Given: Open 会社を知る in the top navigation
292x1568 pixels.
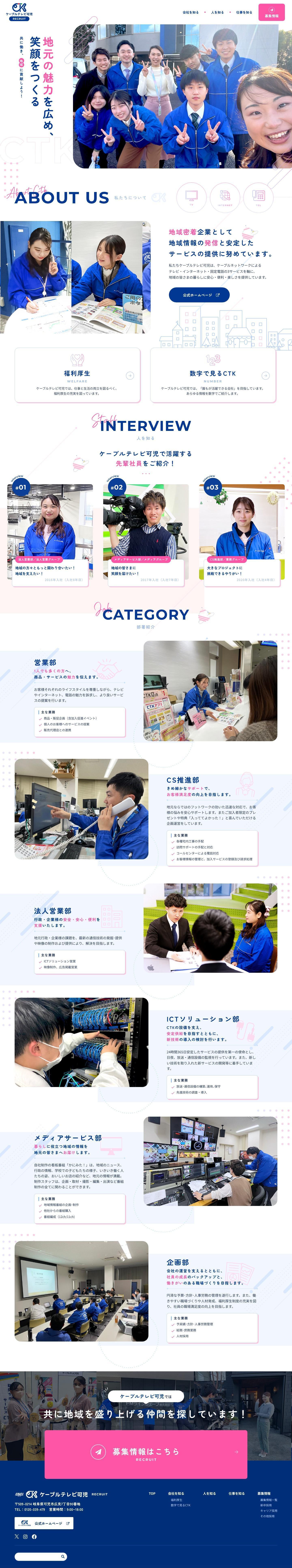Looking at the screenshot, I should click(190, 12).
